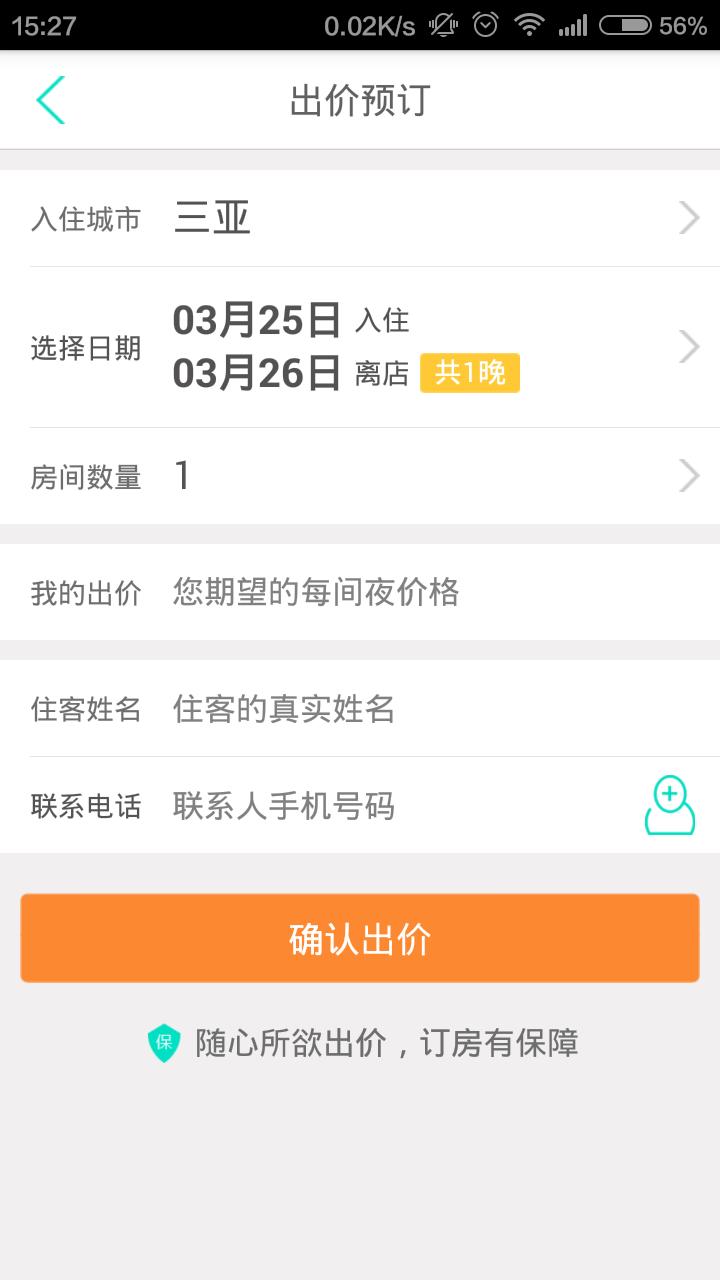Pick a contact with the add-contact icon
The image size is (720, 1280).
tap(669, 805)
